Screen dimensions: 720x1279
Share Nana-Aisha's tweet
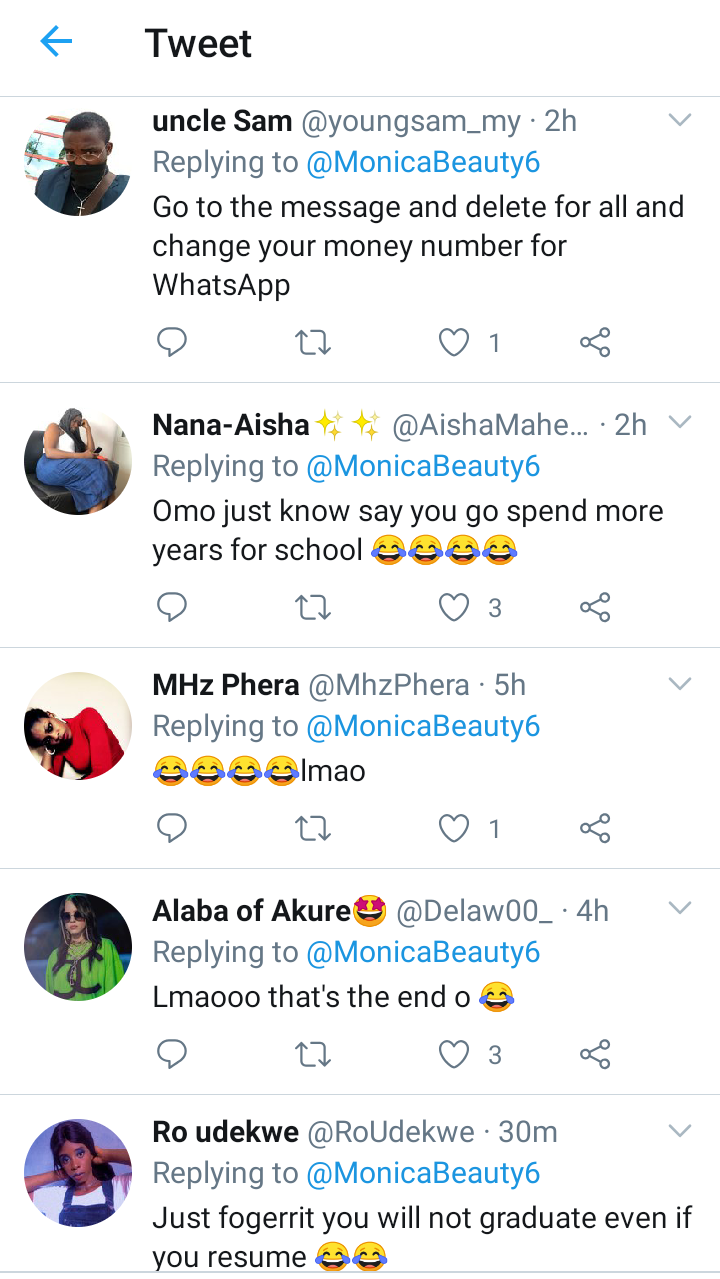point(595,607)
